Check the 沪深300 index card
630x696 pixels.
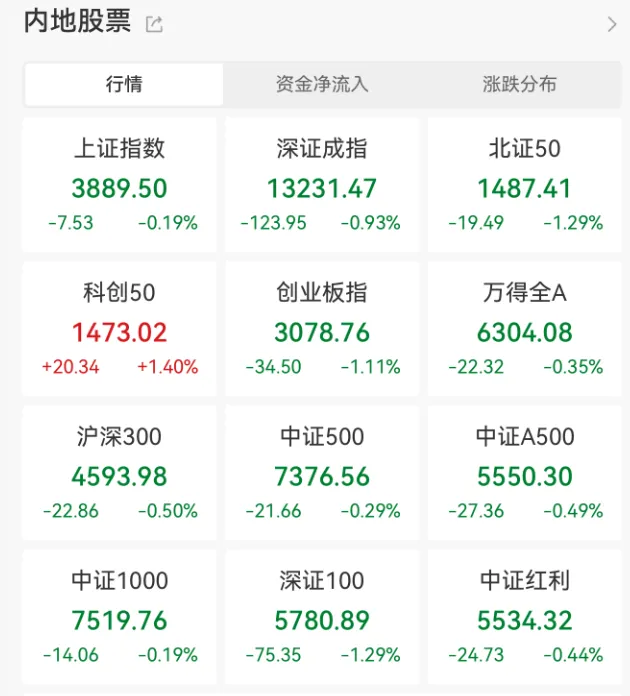click(x=120, y=473)
